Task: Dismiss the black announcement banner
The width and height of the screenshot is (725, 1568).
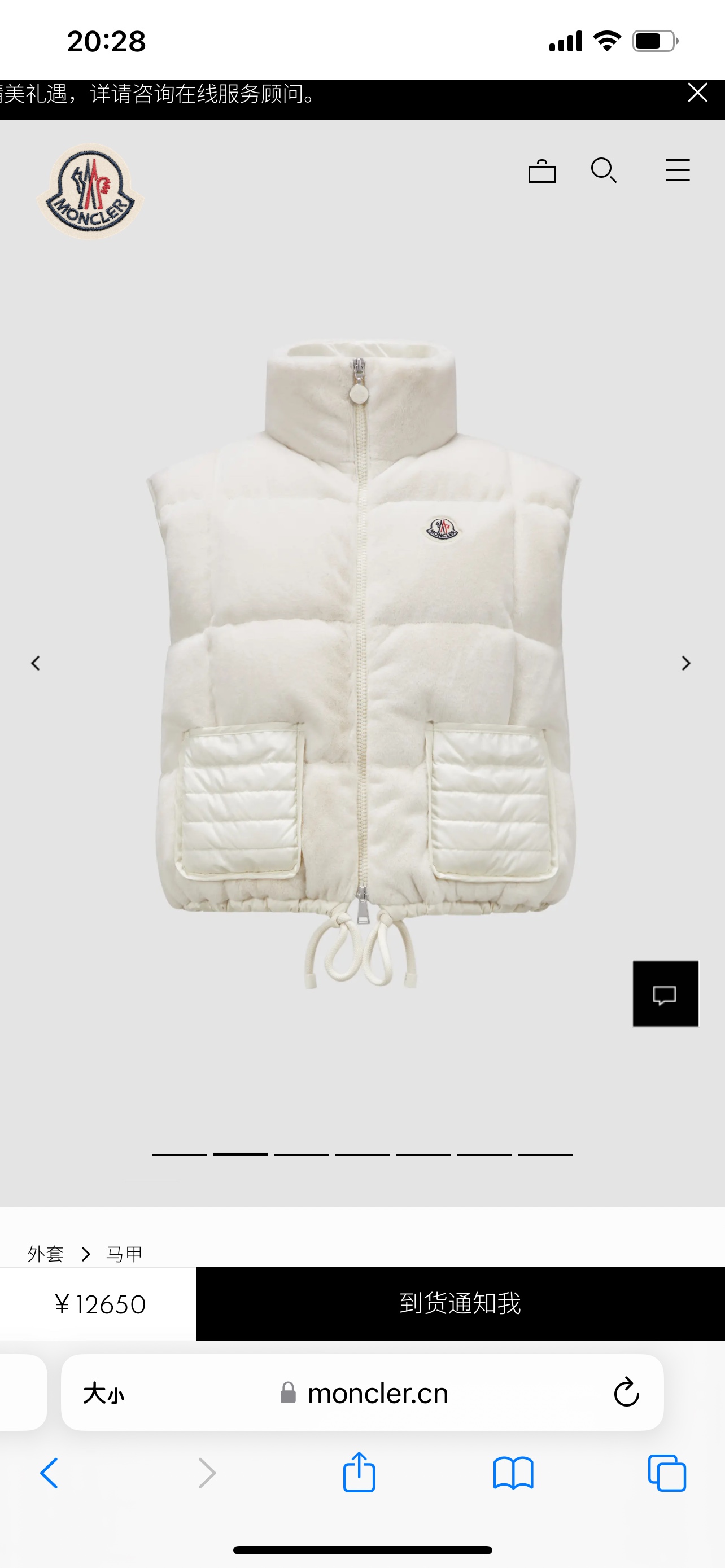Action: (697, 93)
